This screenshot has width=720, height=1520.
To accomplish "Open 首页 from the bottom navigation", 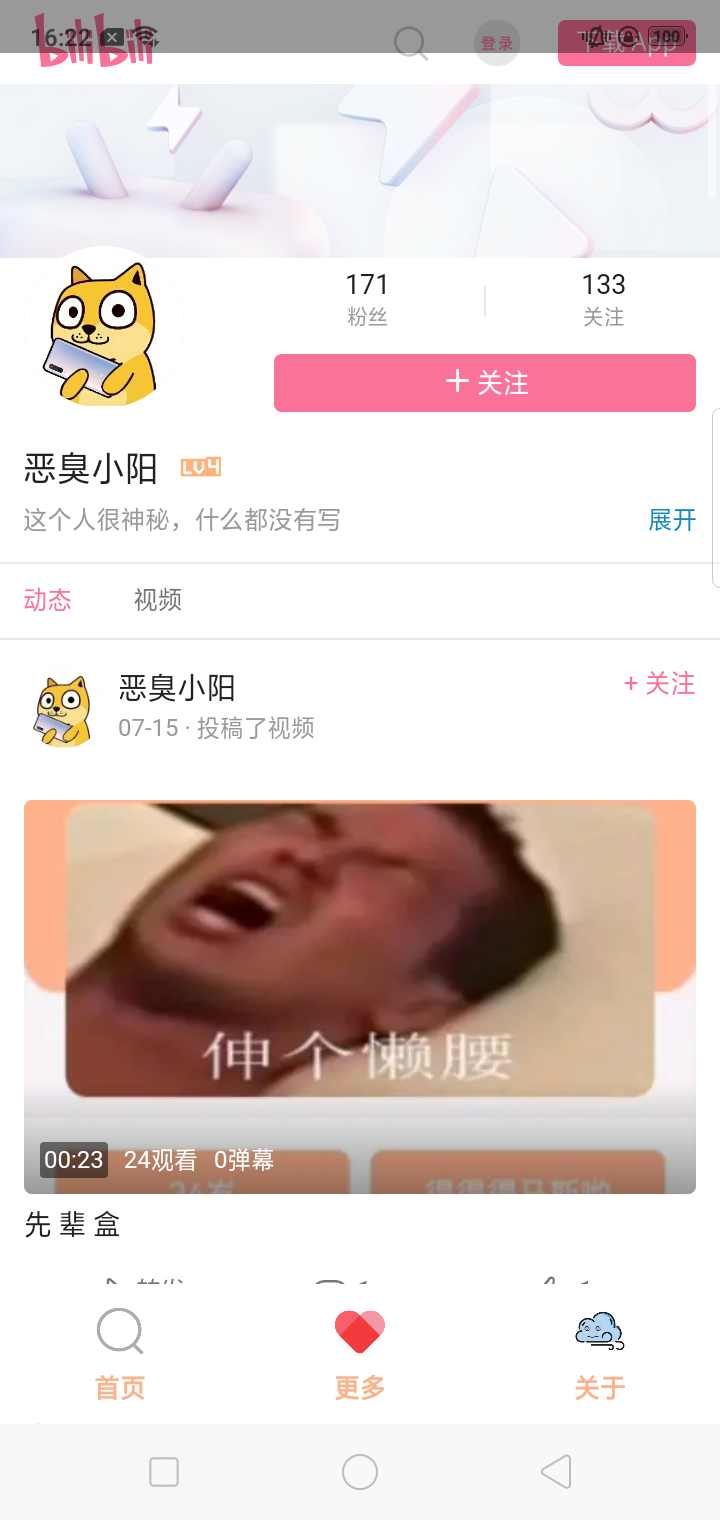I will [119, 1350].
